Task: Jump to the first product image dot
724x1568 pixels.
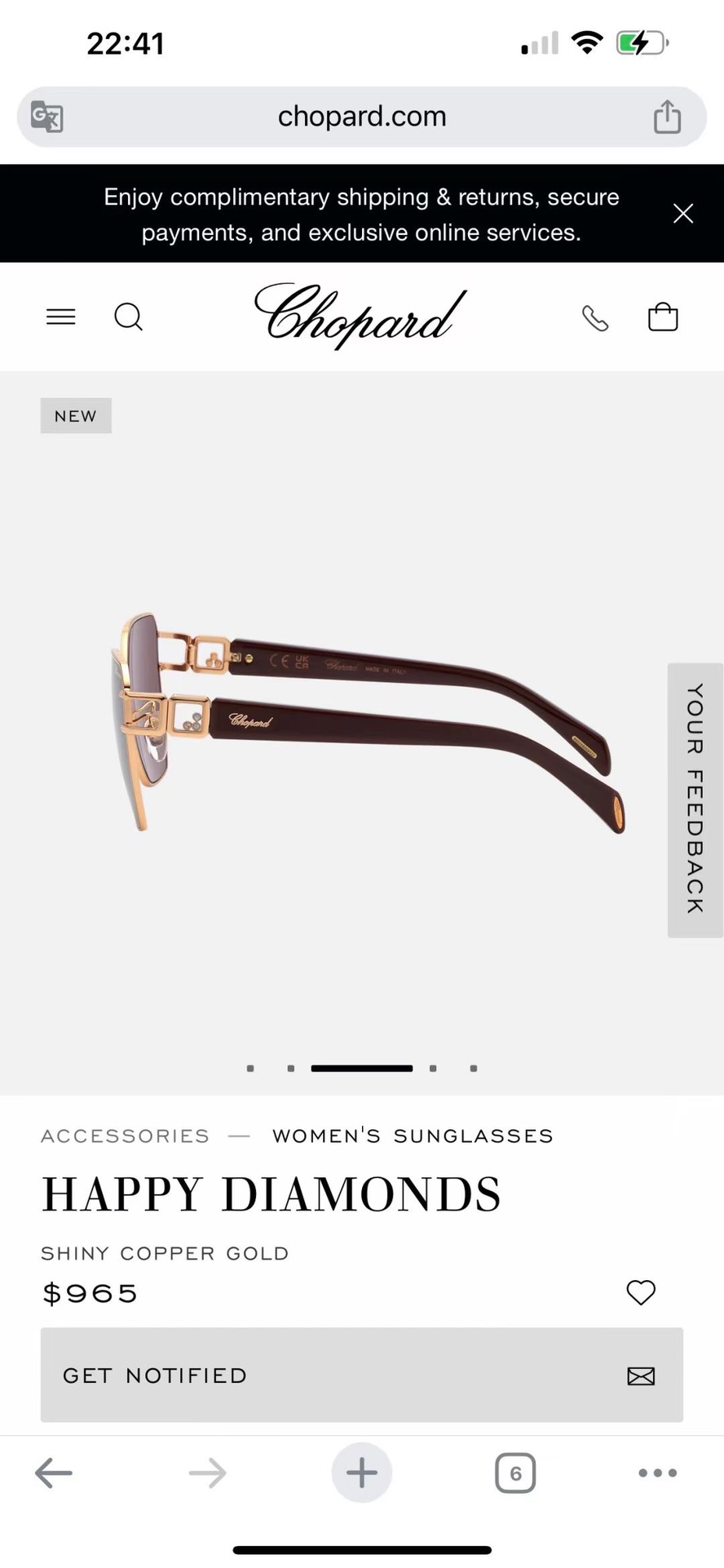Action: click(x=250, y=1068)
